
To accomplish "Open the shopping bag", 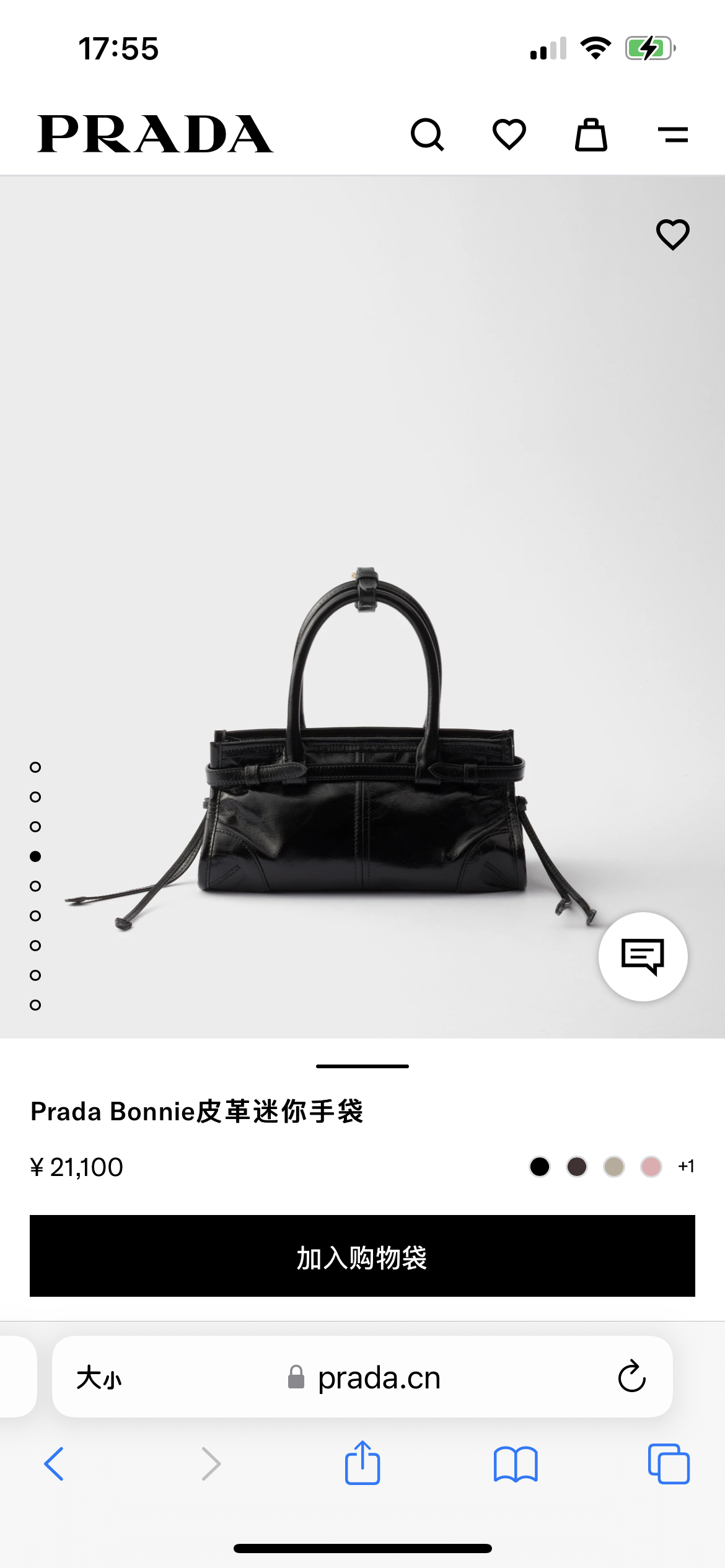I will tap(591, 134).
